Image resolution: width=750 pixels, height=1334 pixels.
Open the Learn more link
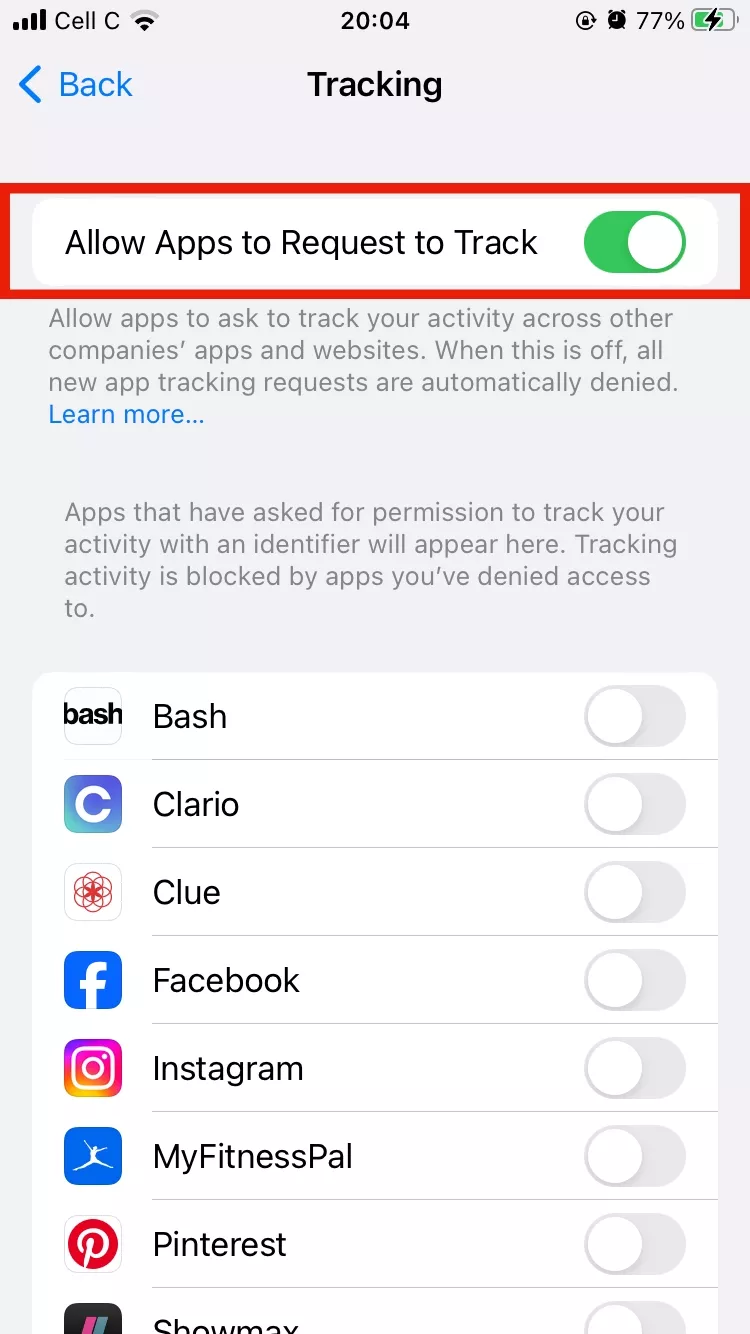(x=126, y=414)
